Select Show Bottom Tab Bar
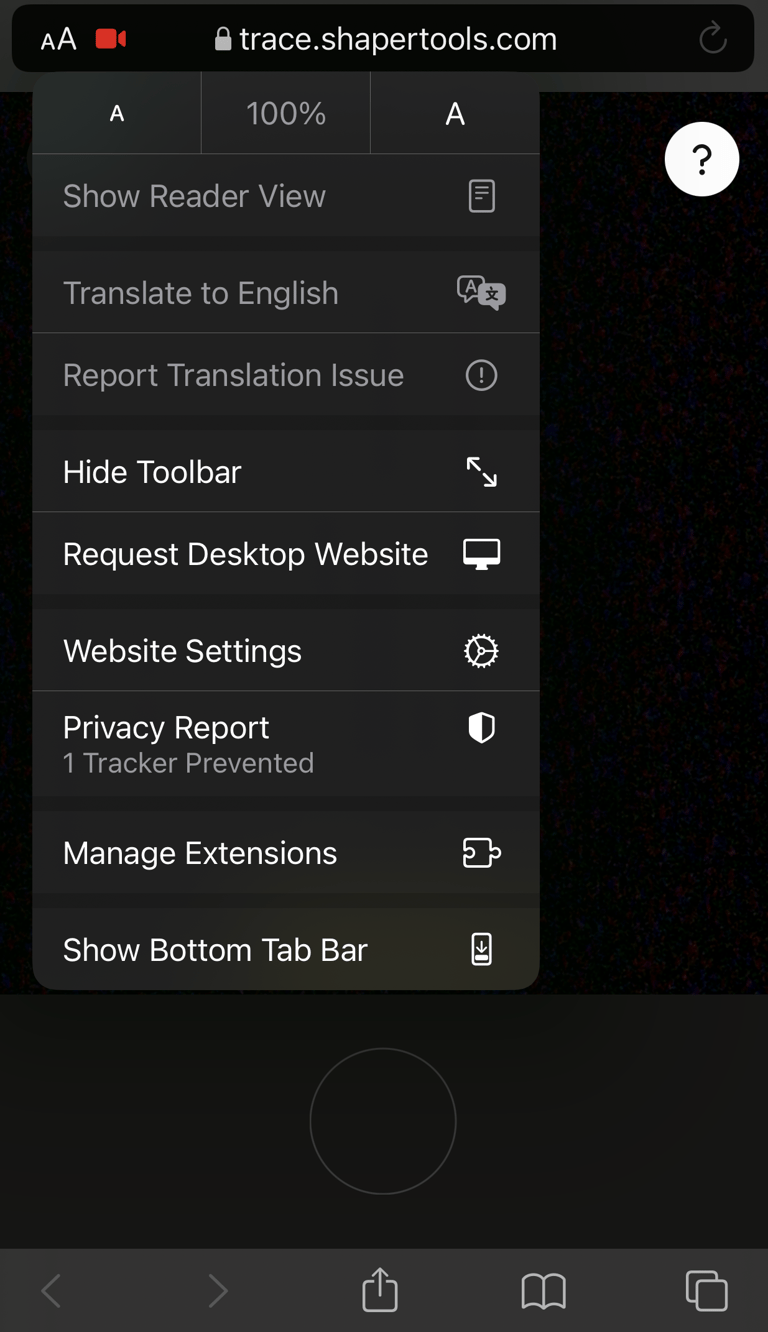 [285, 950]
